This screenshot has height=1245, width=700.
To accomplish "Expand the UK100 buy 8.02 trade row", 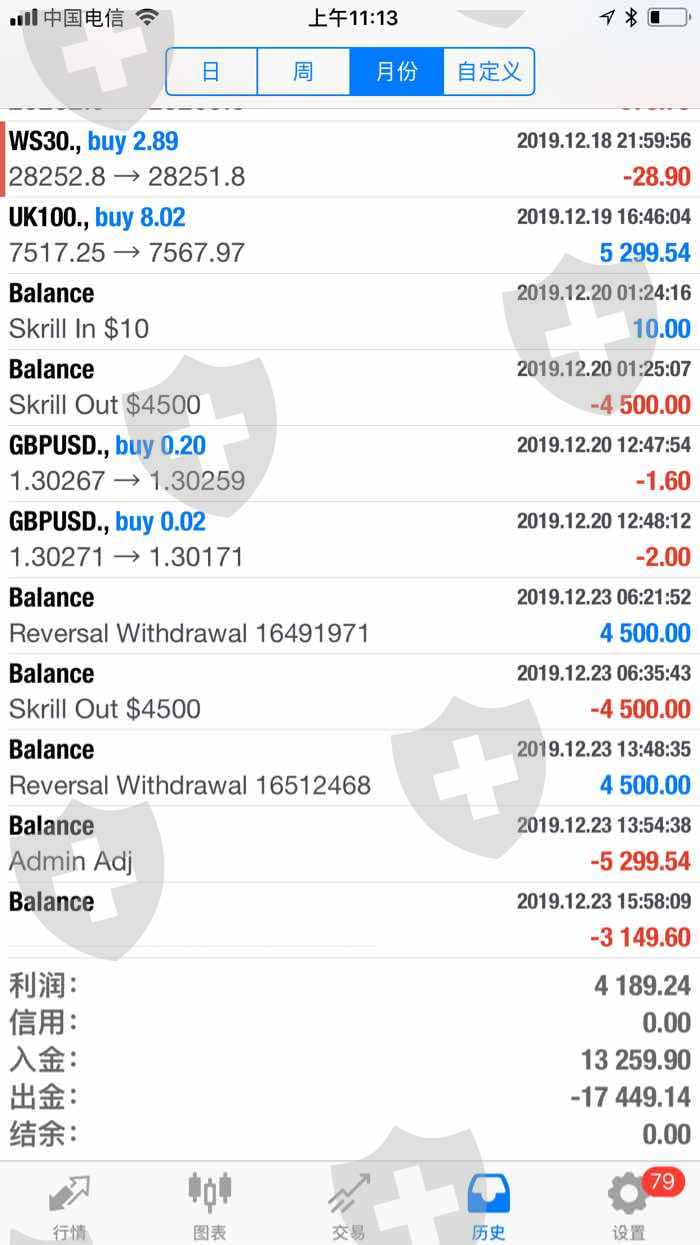I will tap(350, 235).
